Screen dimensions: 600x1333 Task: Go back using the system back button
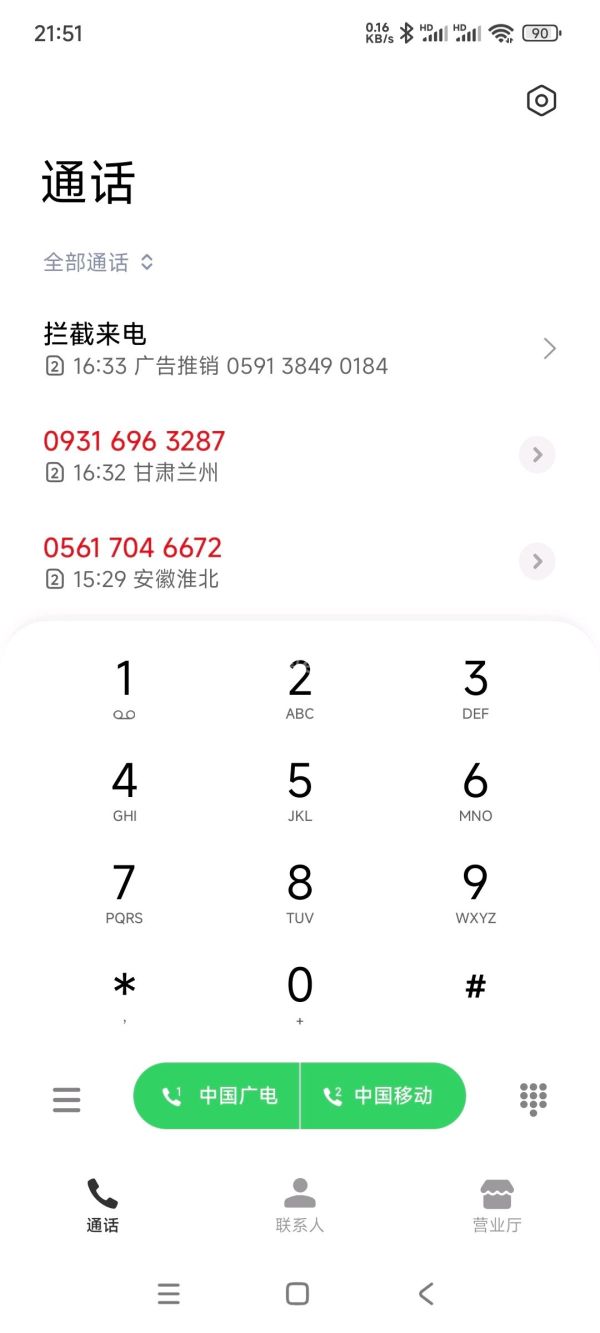(426, 1293)
